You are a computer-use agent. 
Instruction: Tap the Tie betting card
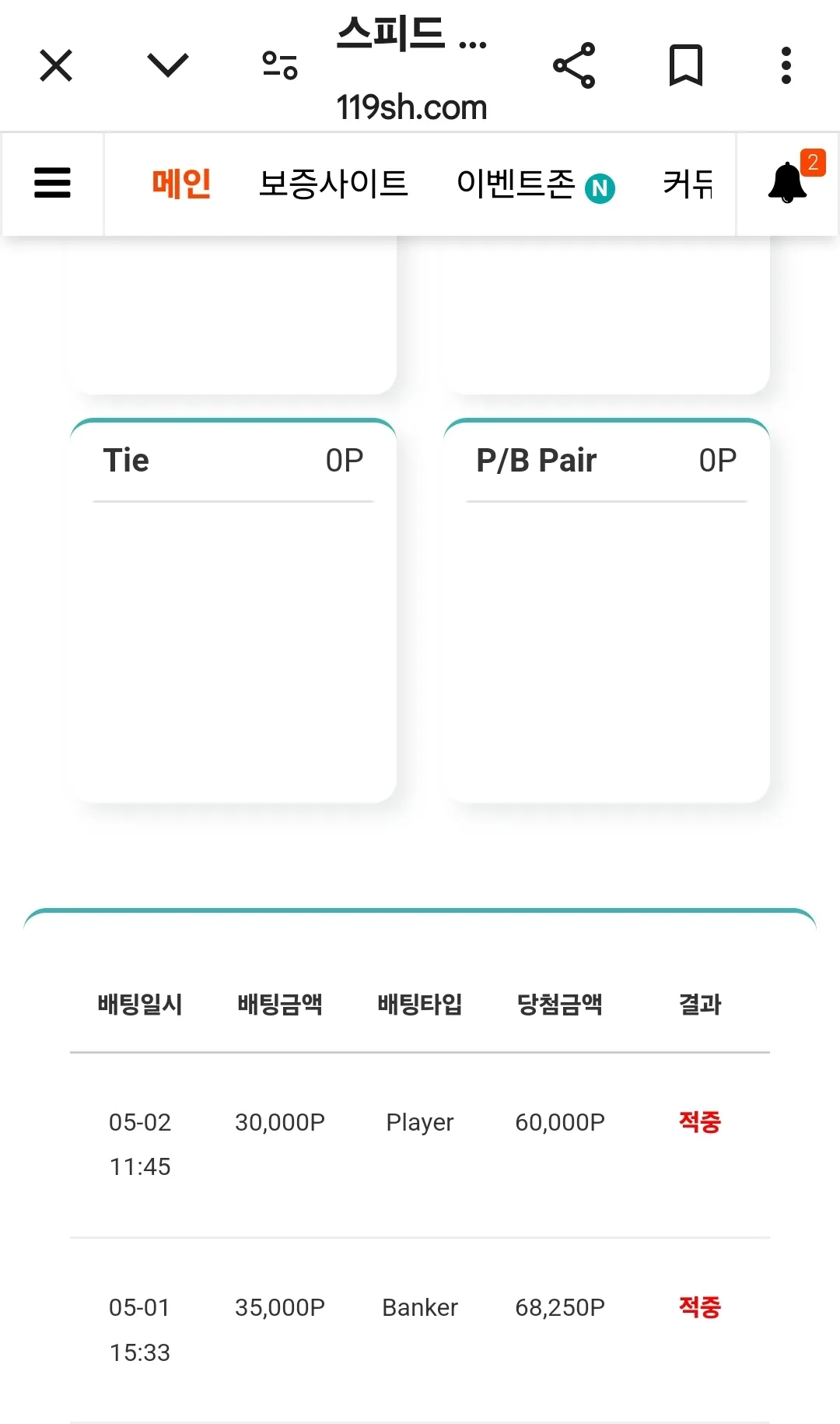pos(233,611)
